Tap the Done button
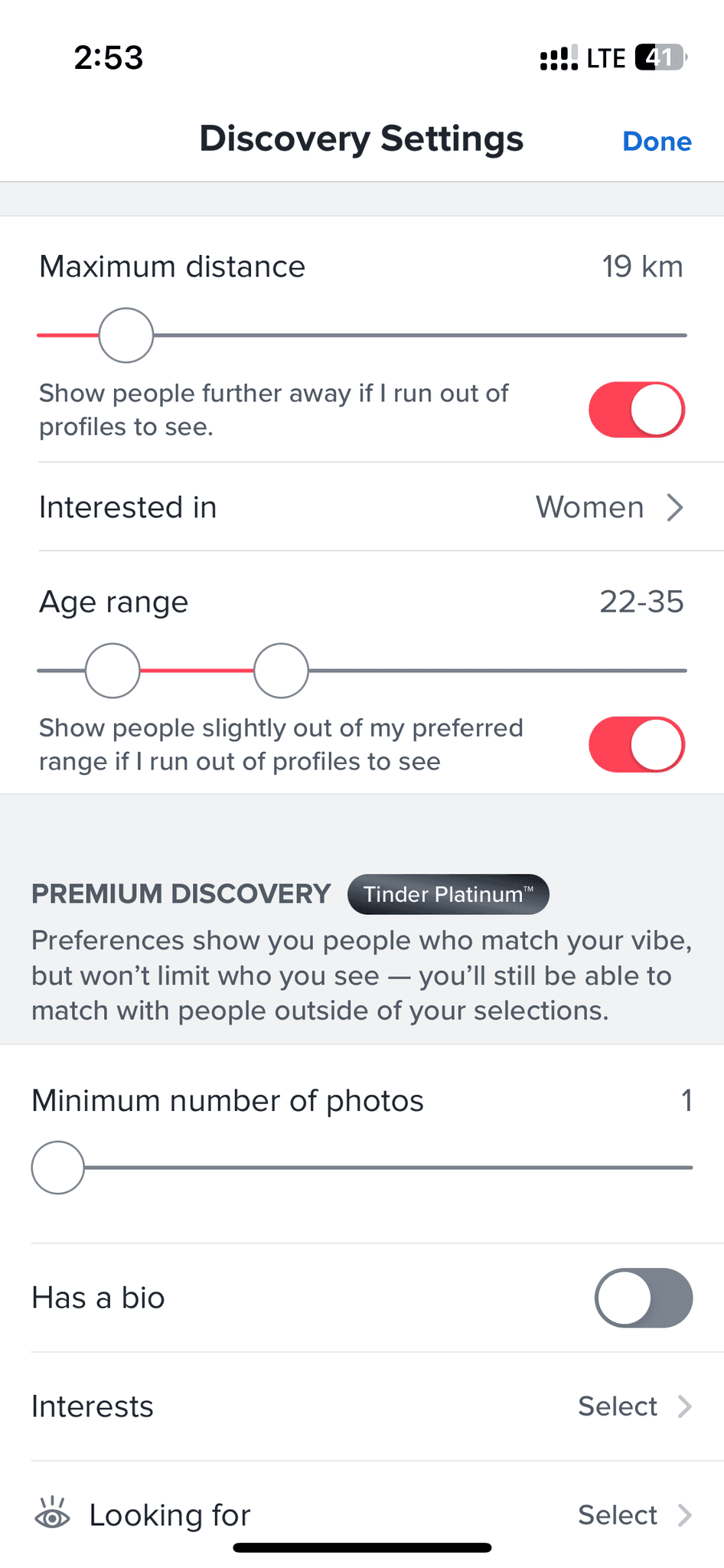This screenshot has width=724, height=1568. (x=657, y=141)
